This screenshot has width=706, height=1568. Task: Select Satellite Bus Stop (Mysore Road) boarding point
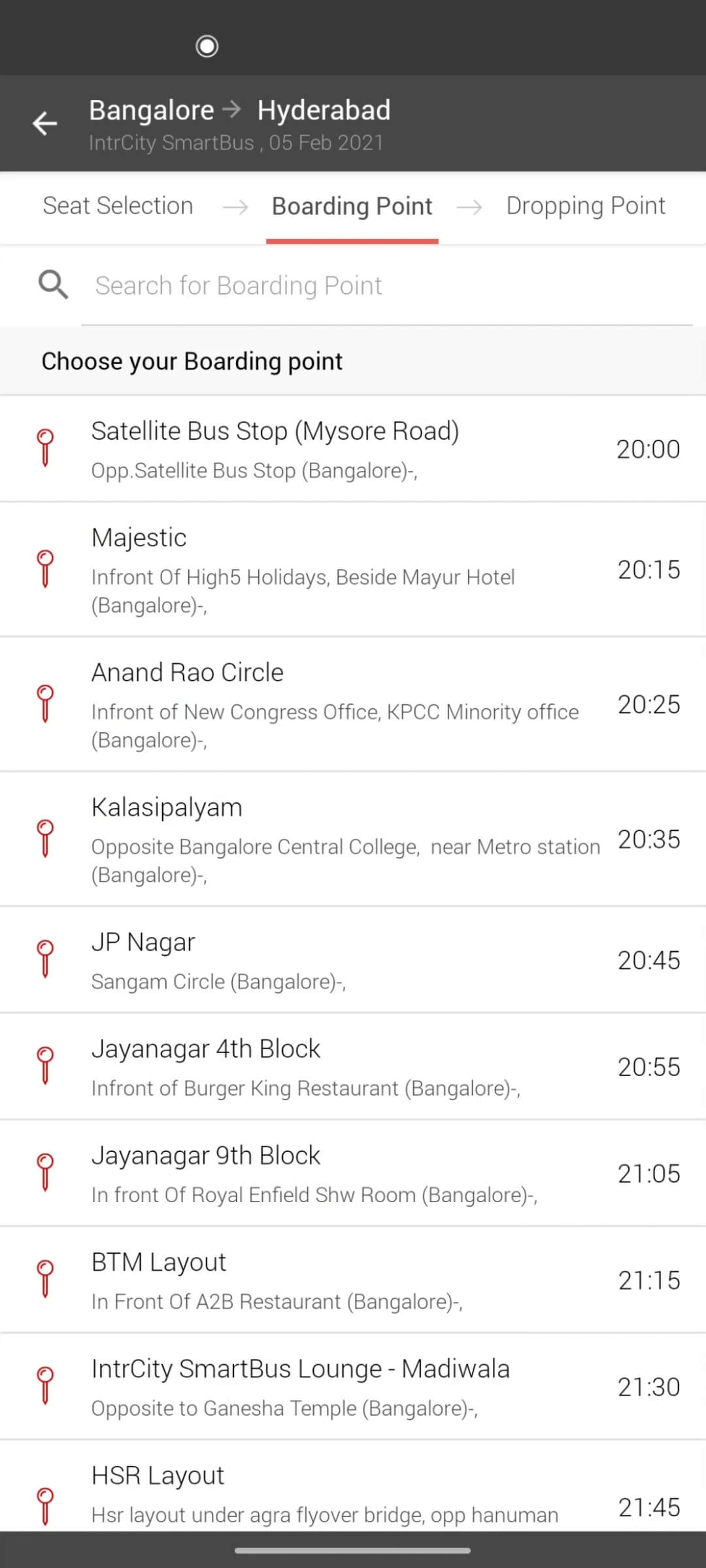[353, 449]
